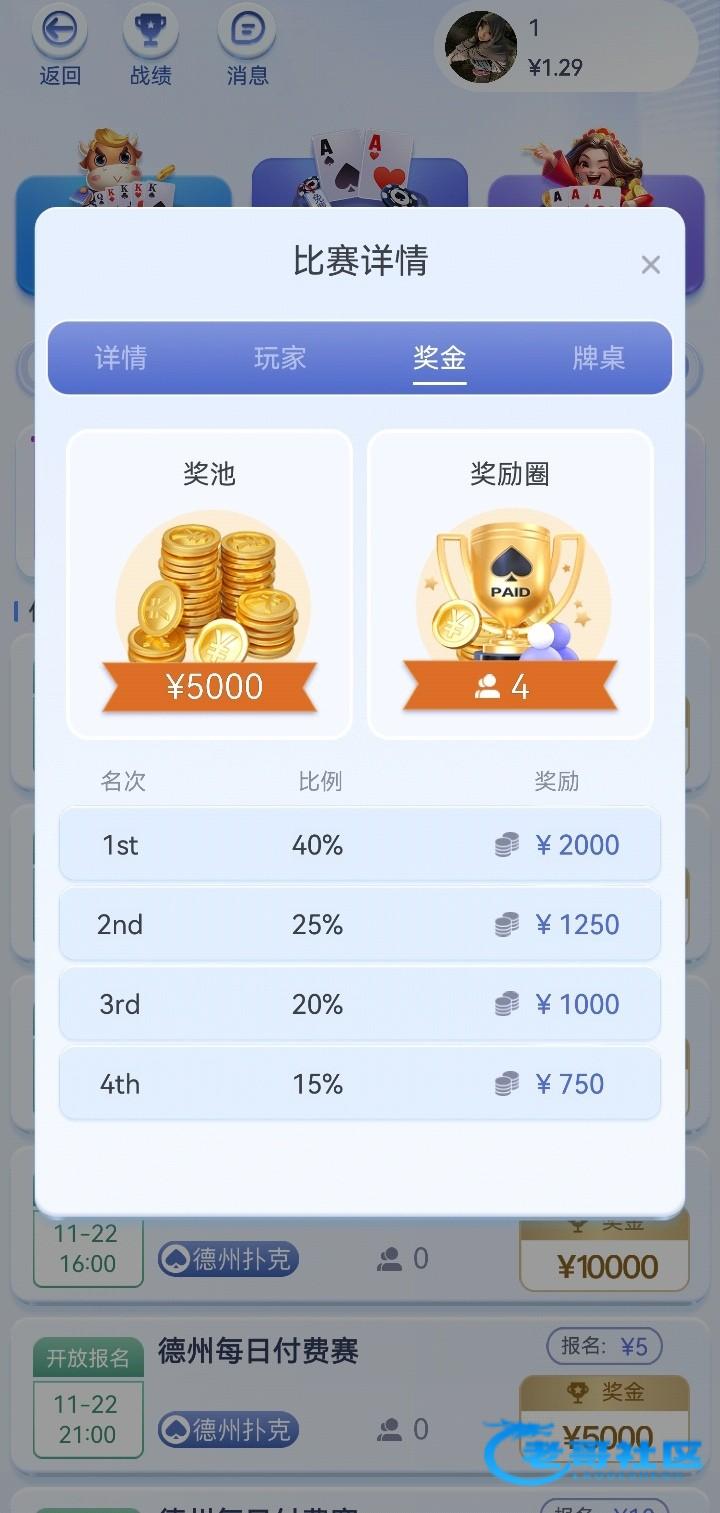Close the 比赛详情 dialog
The width and height of the screenshot is (720, 1513).
pyautogui.click(x=651, y=265)
